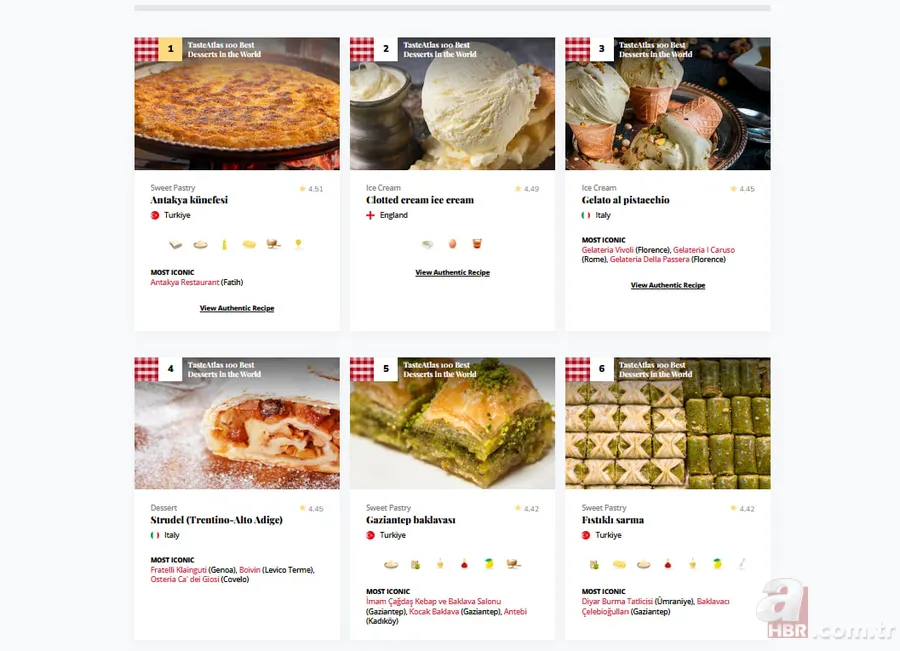The width and height of the screenshot is (900, 651).
Task: Open the Antakya künefesi dessert card
Action: (189, 200)
